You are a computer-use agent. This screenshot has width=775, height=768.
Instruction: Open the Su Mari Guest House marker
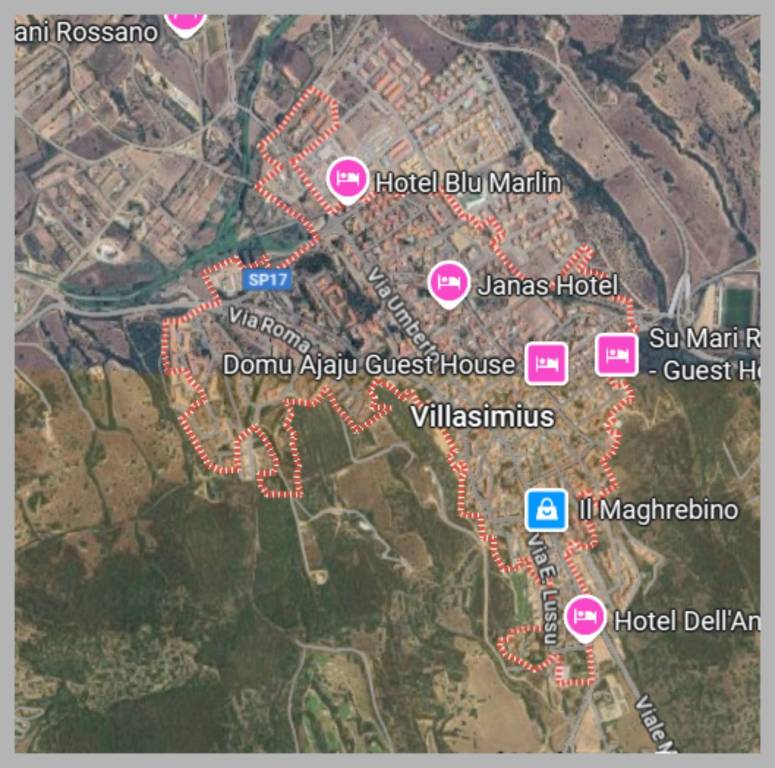click(x=617, y=354)
